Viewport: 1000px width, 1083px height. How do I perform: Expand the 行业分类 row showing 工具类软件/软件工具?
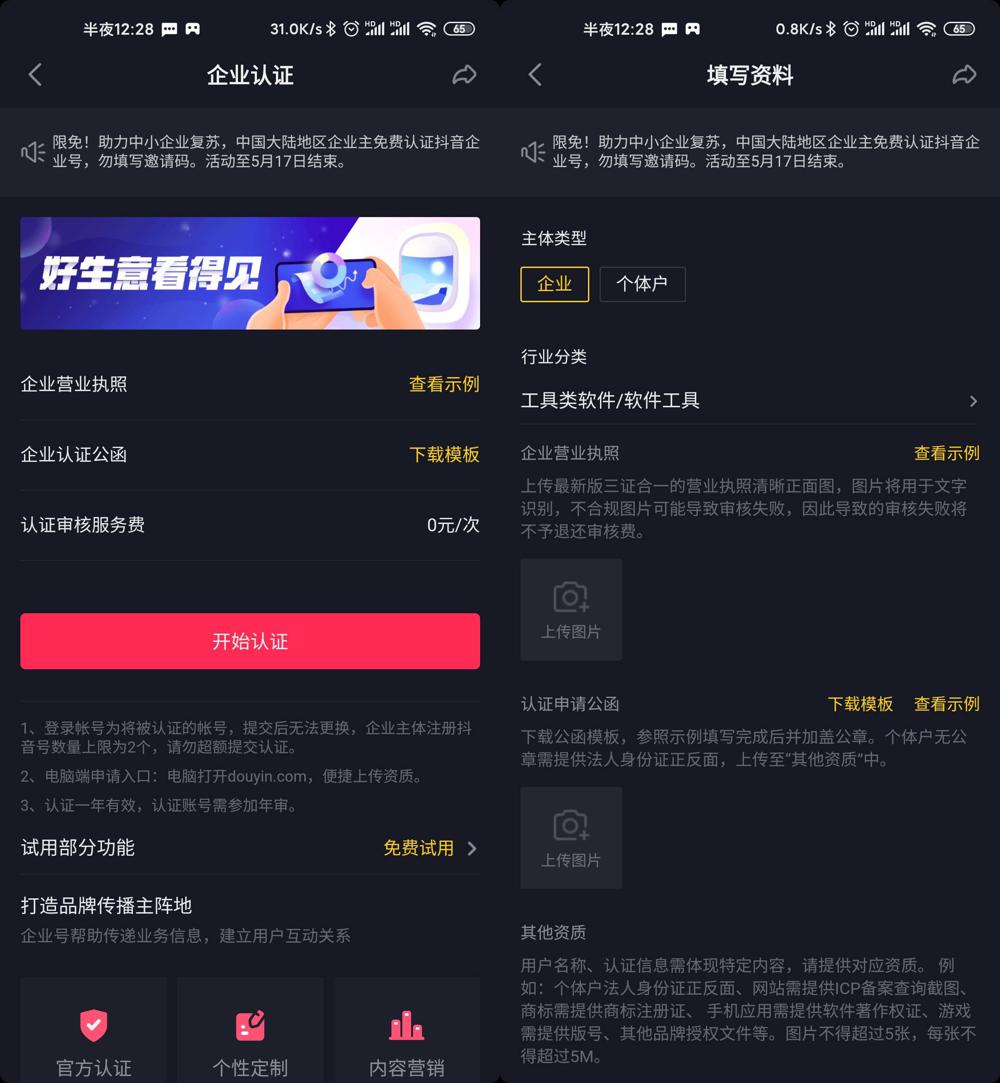click(748, 400)
